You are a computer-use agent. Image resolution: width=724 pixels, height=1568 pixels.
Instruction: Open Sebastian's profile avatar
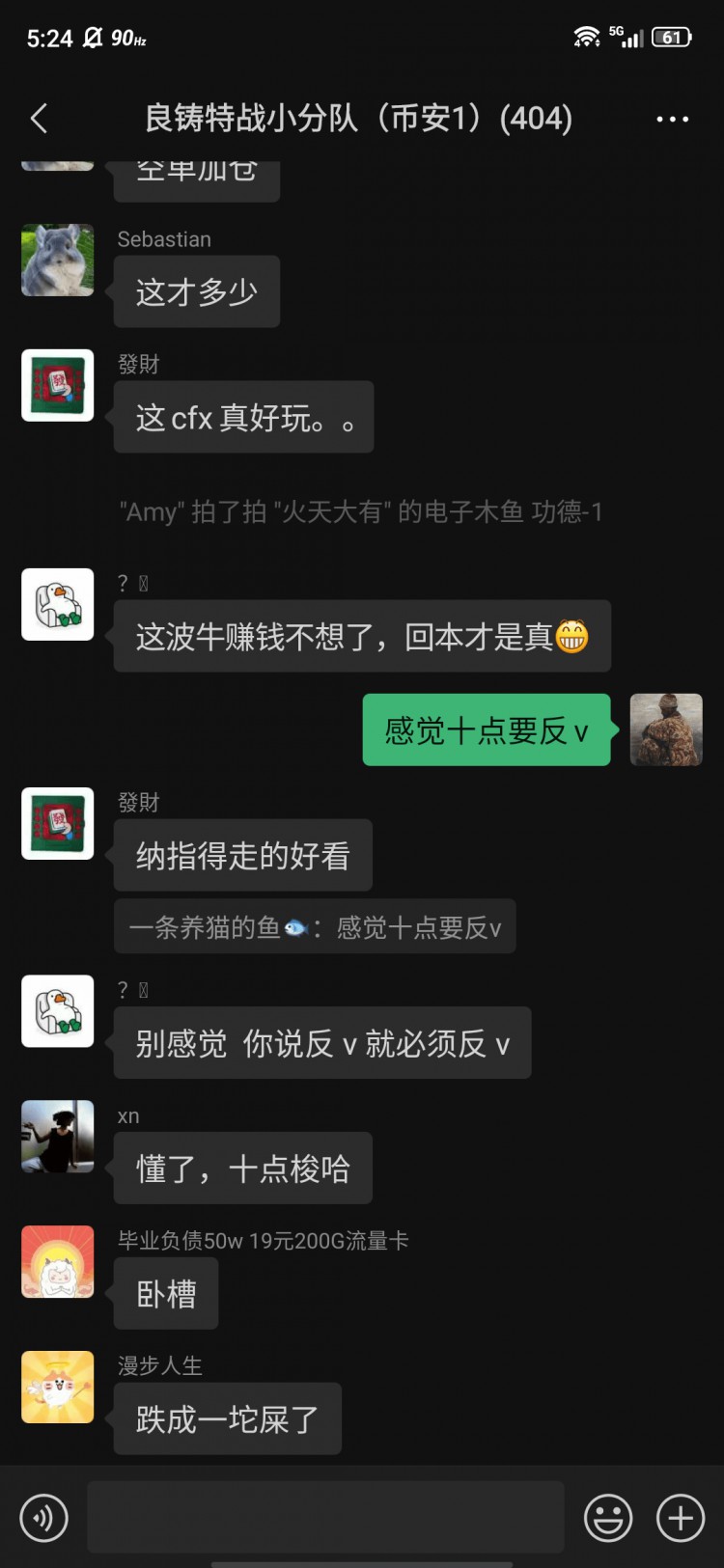(58, 261)
